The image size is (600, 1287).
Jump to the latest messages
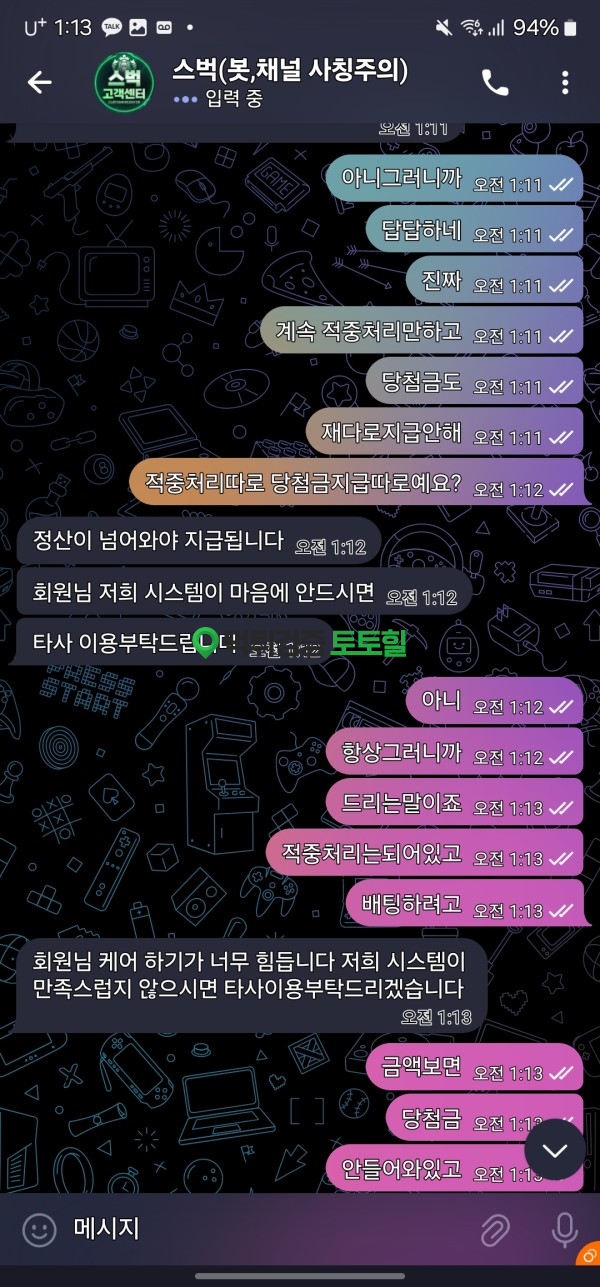coord(554,1149)
